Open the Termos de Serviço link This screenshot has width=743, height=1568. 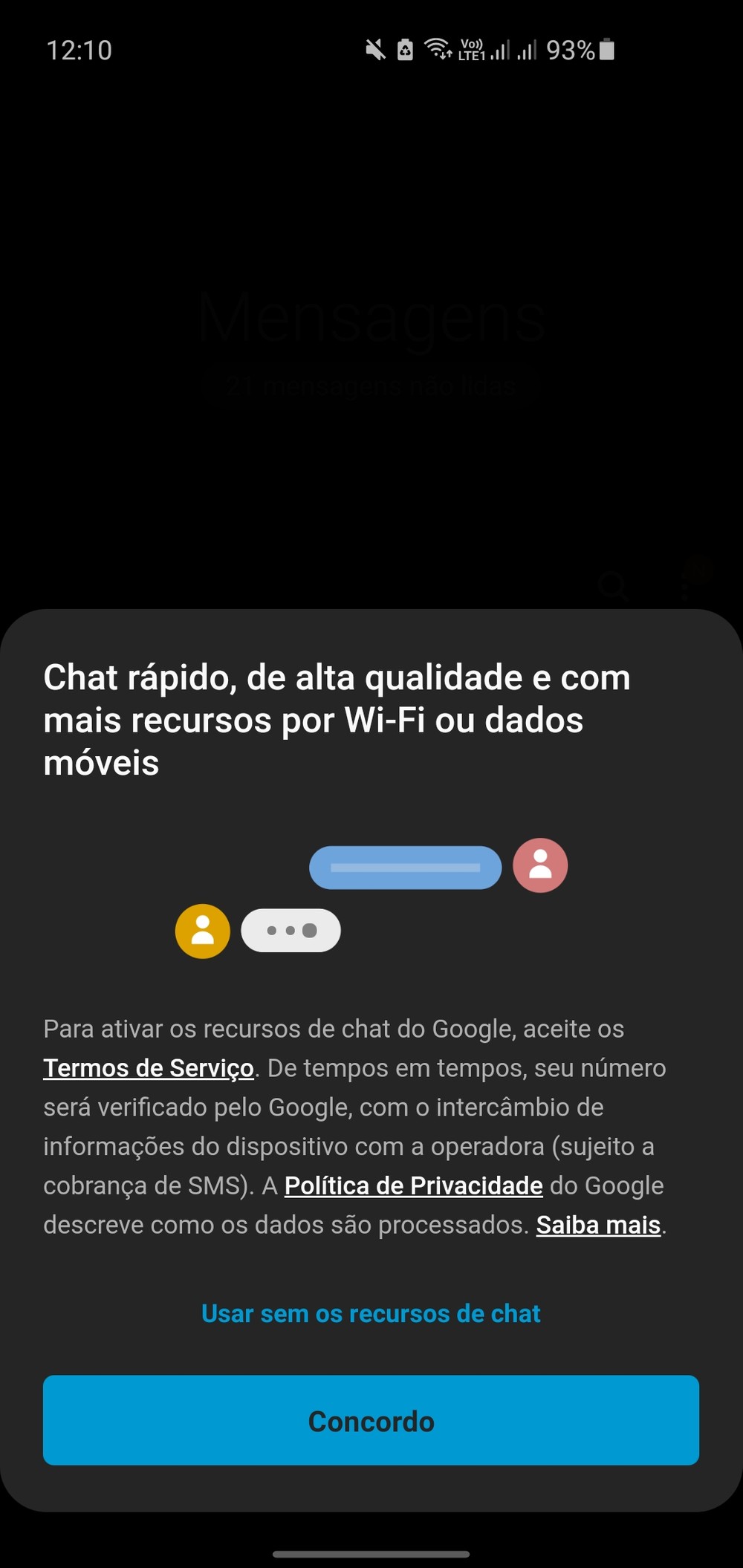pos(149,1068)
